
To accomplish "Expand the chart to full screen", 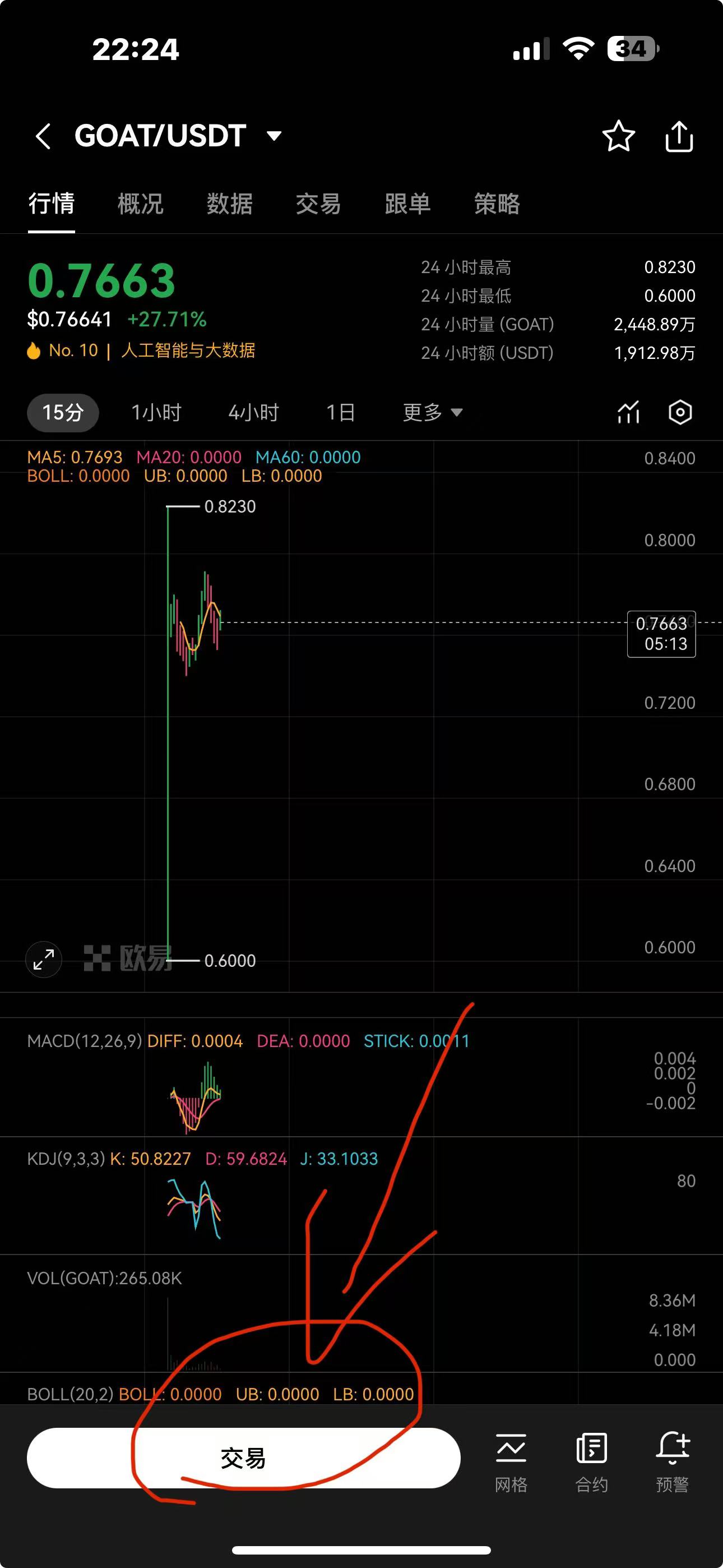I will pos(44,960).
